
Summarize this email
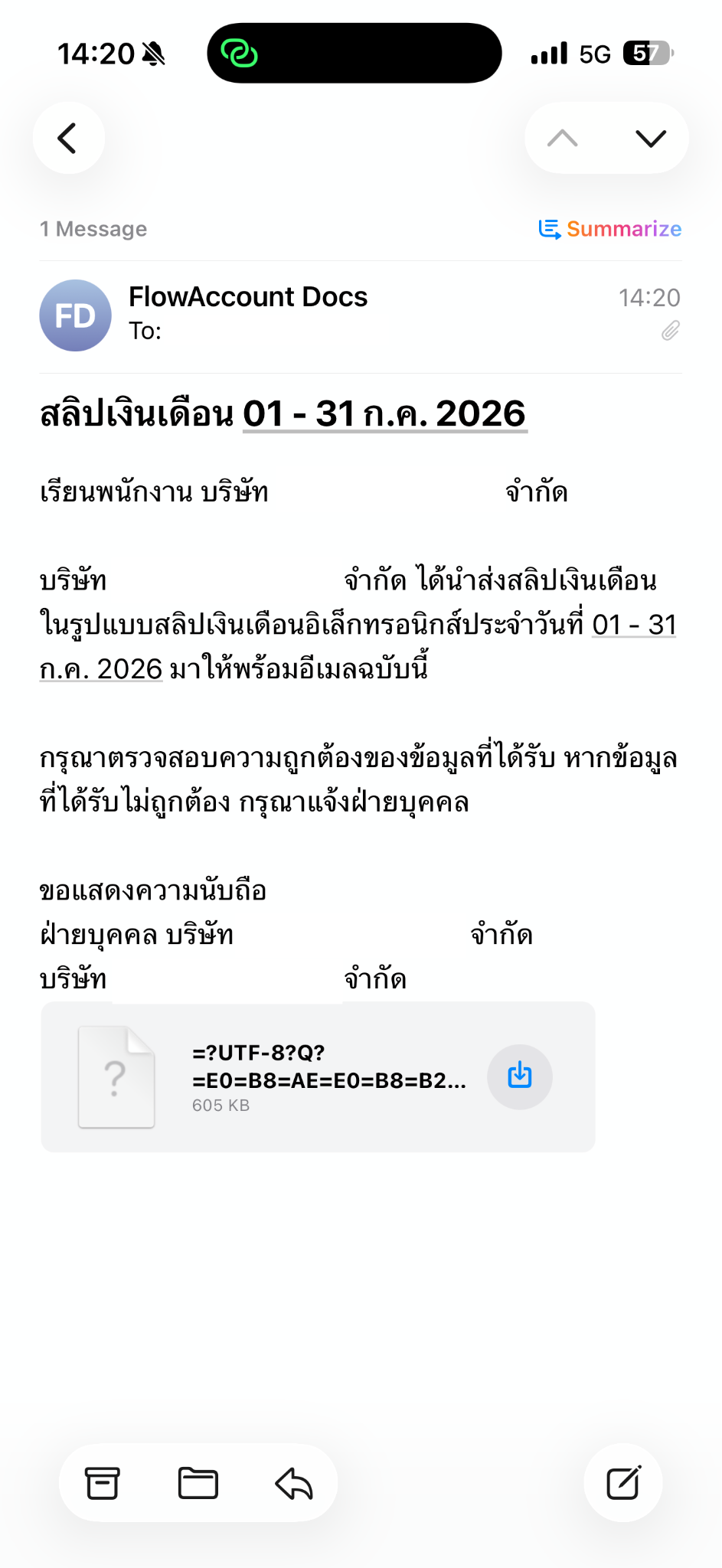tap(610, 229)
